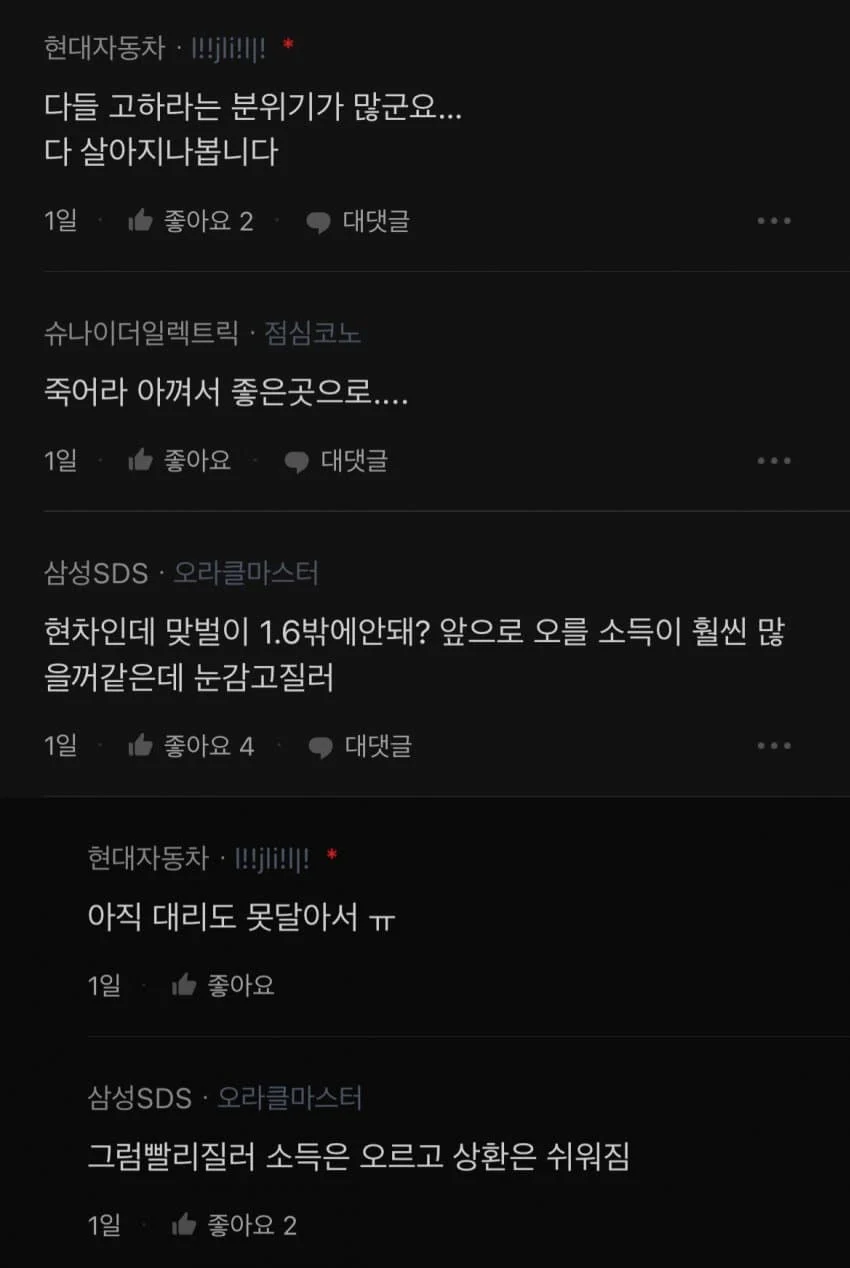This screenshot has height=1268, width=850.
Task: Like the 현차인데 맞벌이 comment by 오라클마스터
Action: (x=191, y=746)
